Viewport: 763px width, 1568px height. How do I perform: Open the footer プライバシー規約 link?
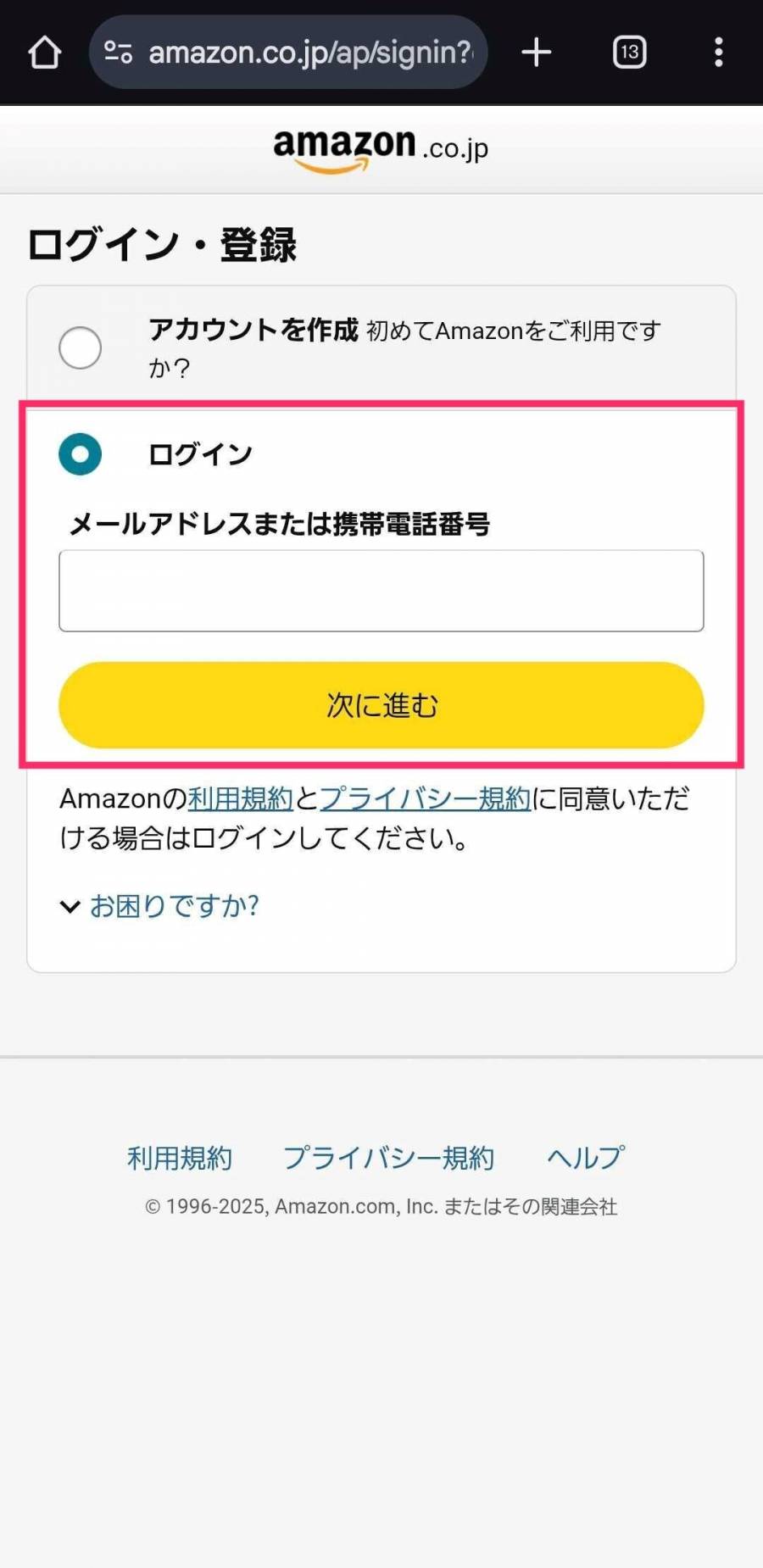pyautogui.click(x=388, y=1157)
